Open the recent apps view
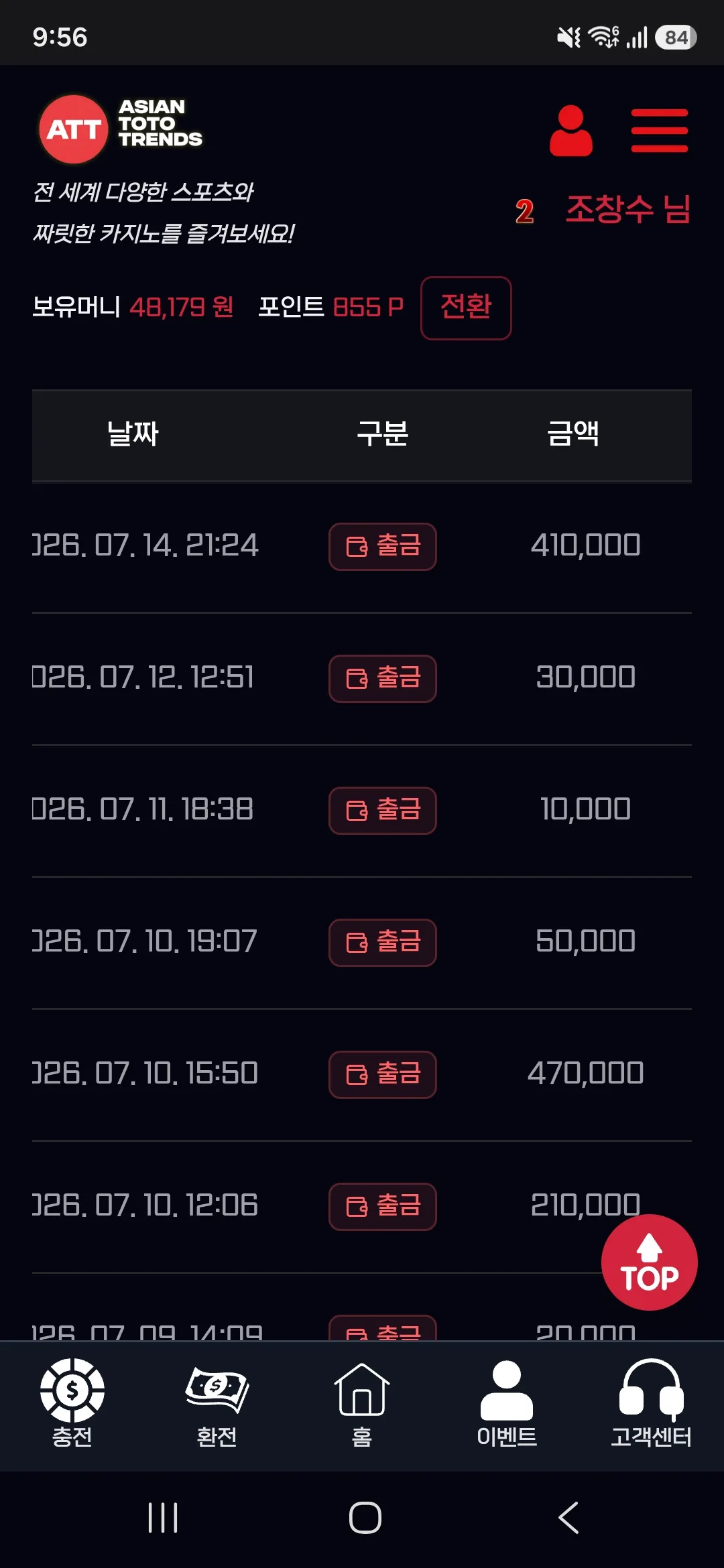The image size is (724, 1568). coord(163,1518)
